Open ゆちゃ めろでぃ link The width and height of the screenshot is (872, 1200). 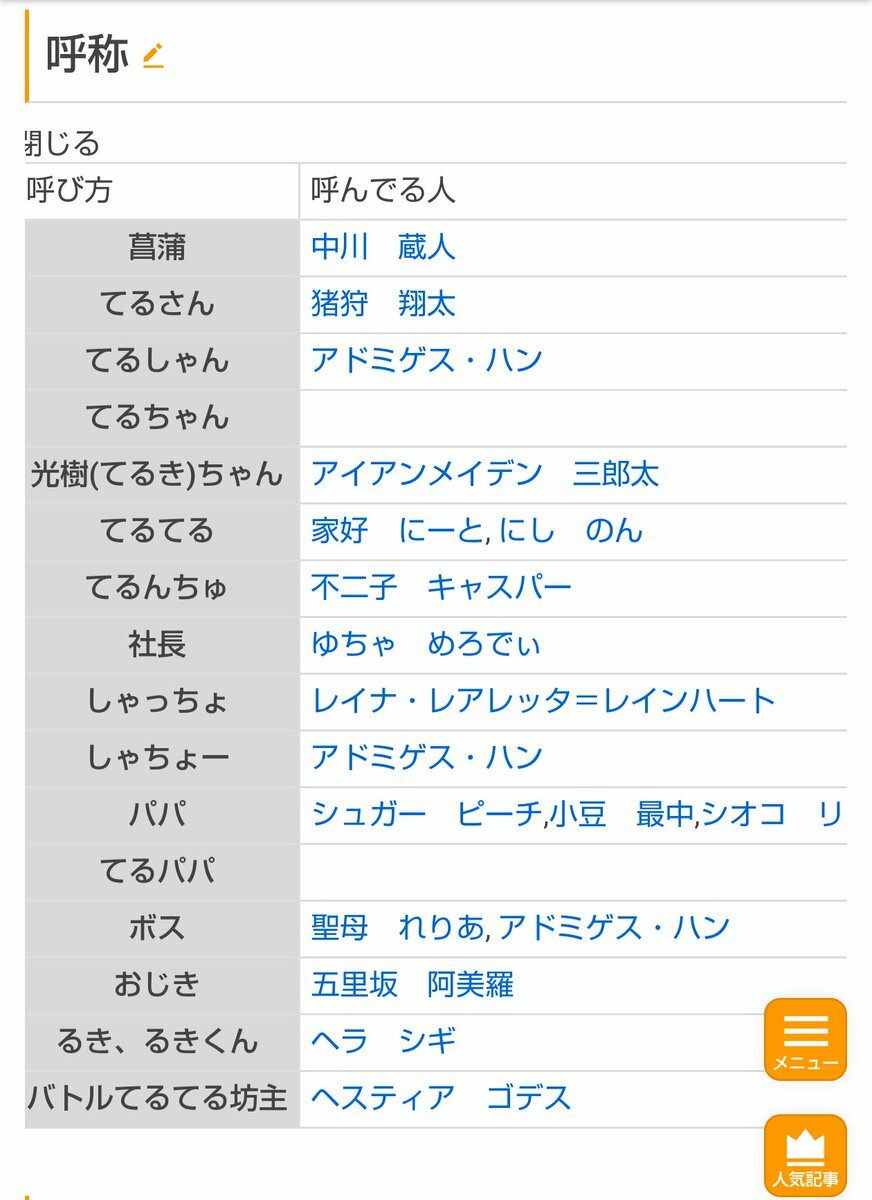427,644
